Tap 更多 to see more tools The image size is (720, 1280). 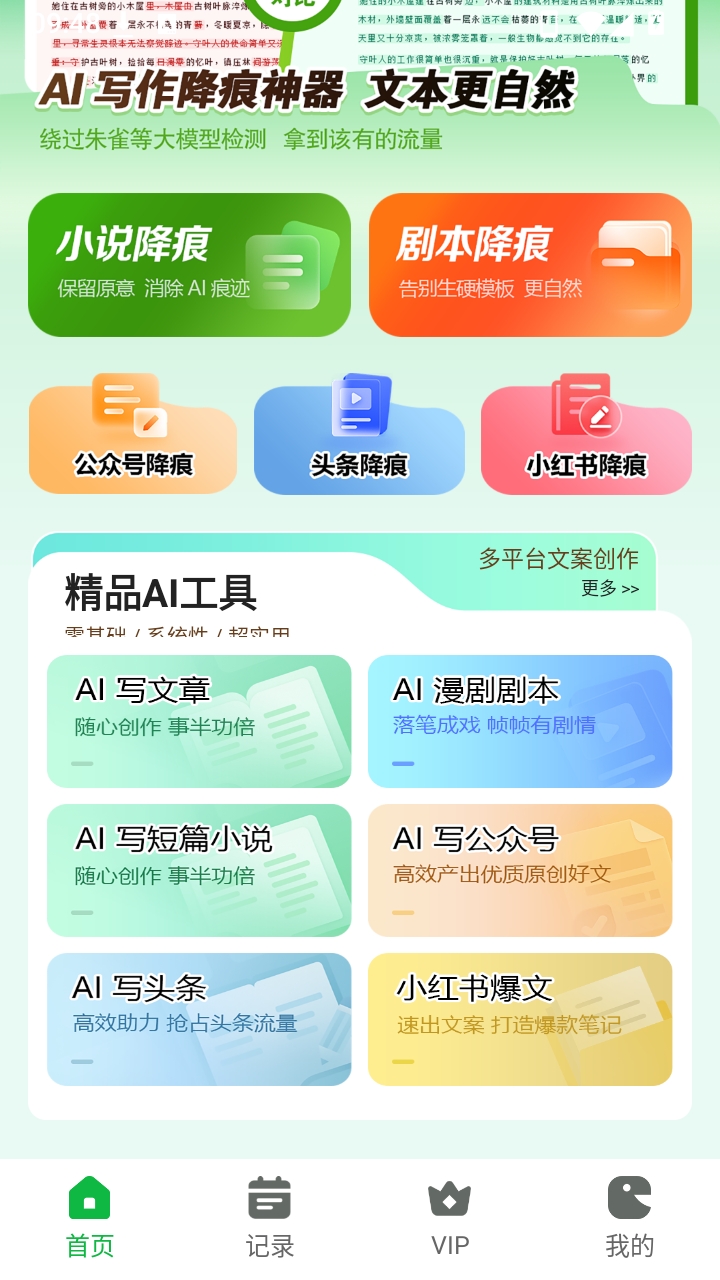(x=610, y=588)
